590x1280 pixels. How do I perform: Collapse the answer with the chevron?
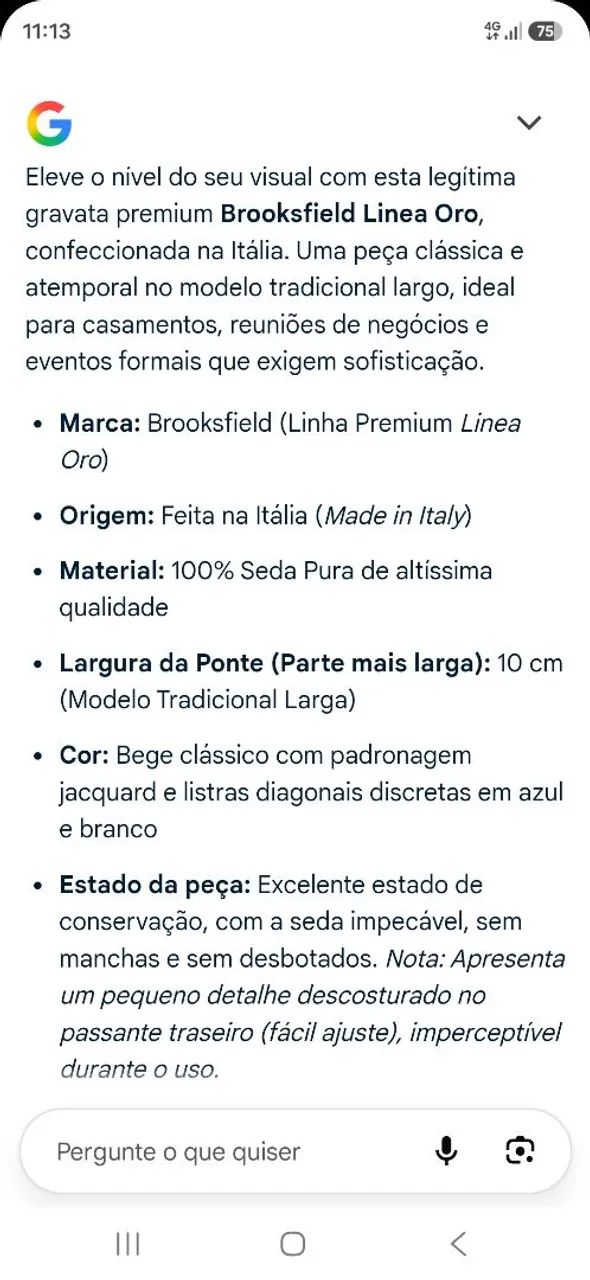coord(528,123)
